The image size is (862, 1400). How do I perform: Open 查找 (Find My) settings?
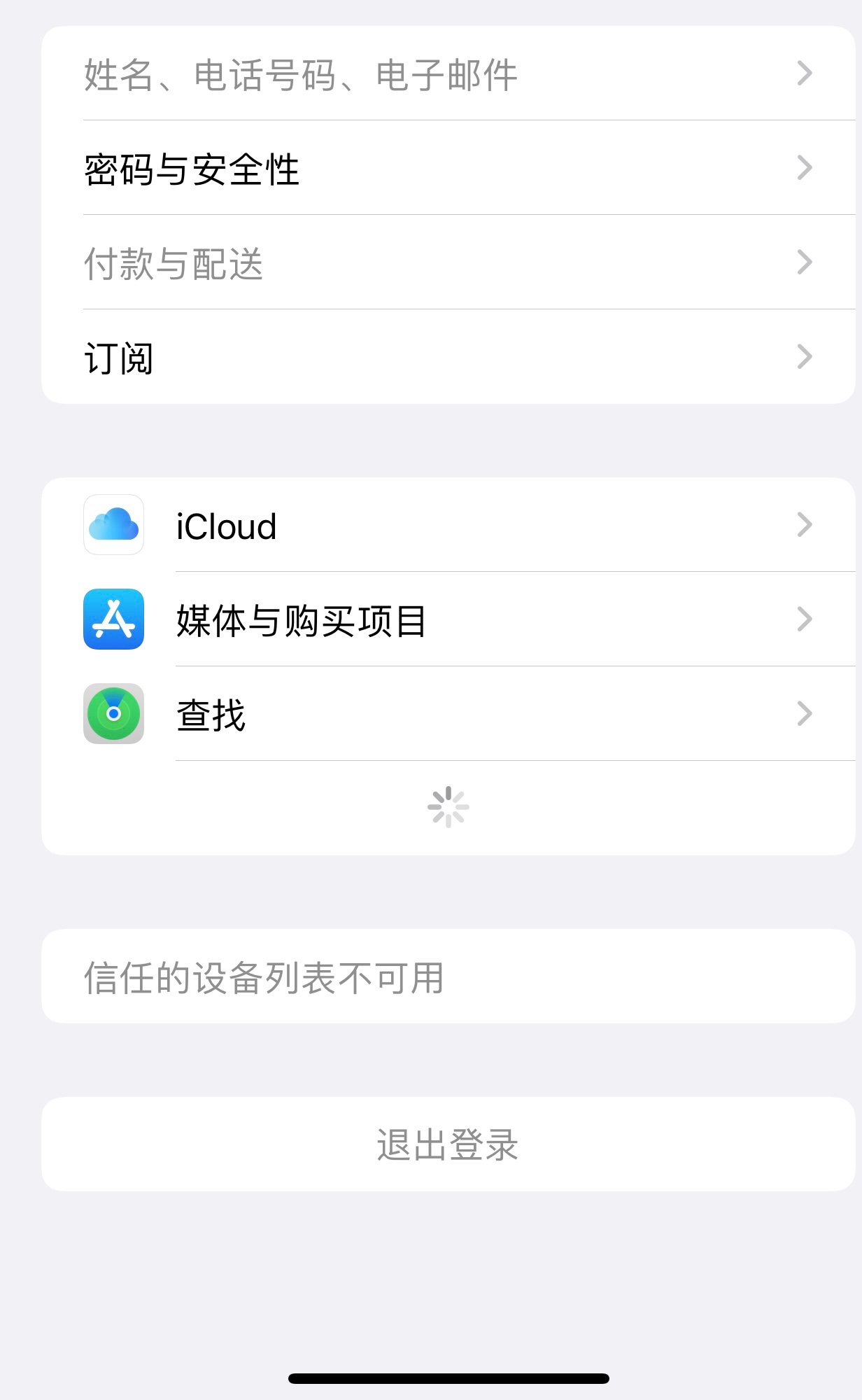tap(448, 715)
